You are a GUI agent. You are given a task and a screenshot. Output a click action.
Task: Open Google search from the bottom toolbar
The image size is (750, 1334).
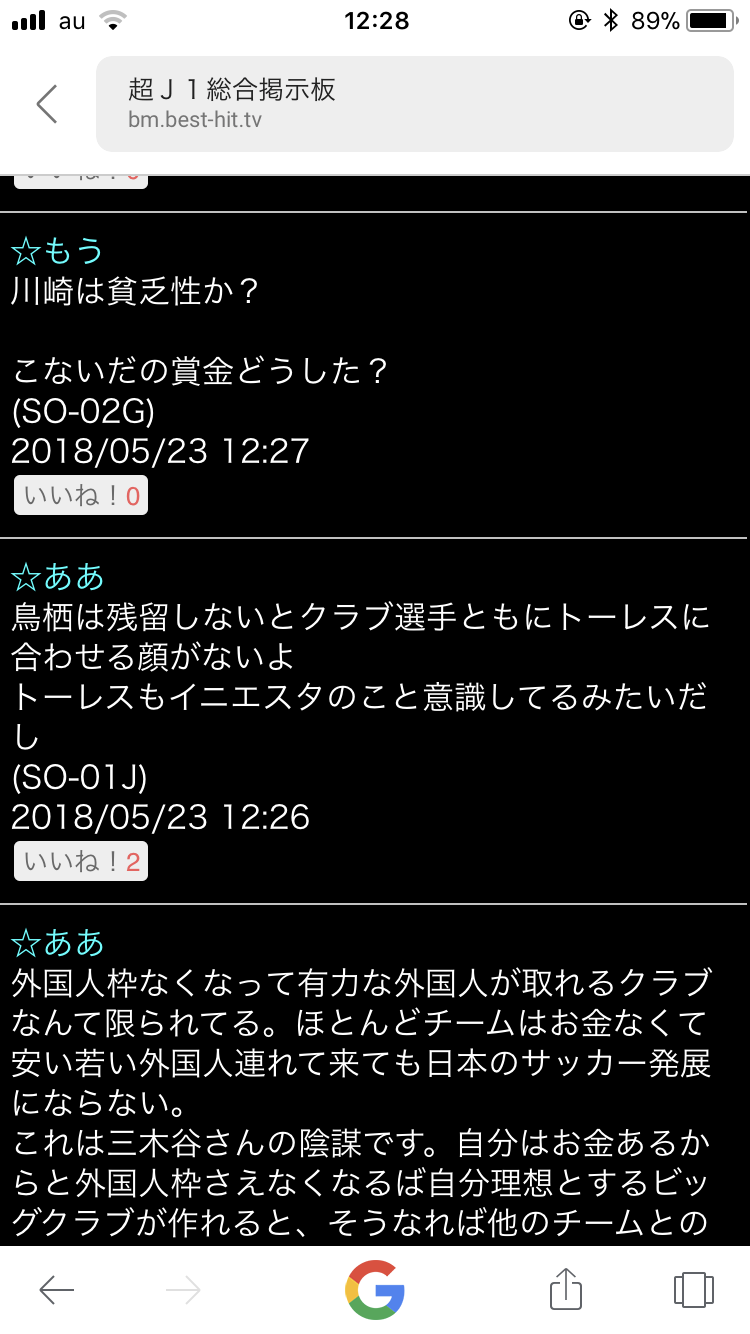coord(375,1289)
